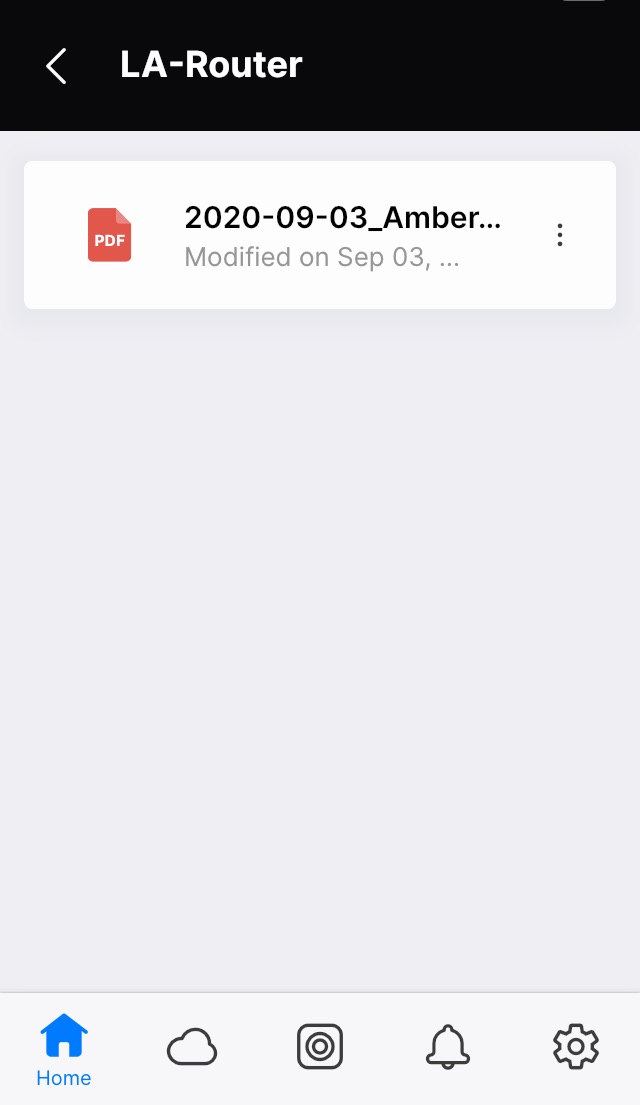
Task: Open the settings gear tab
Action: [576, 1047]
